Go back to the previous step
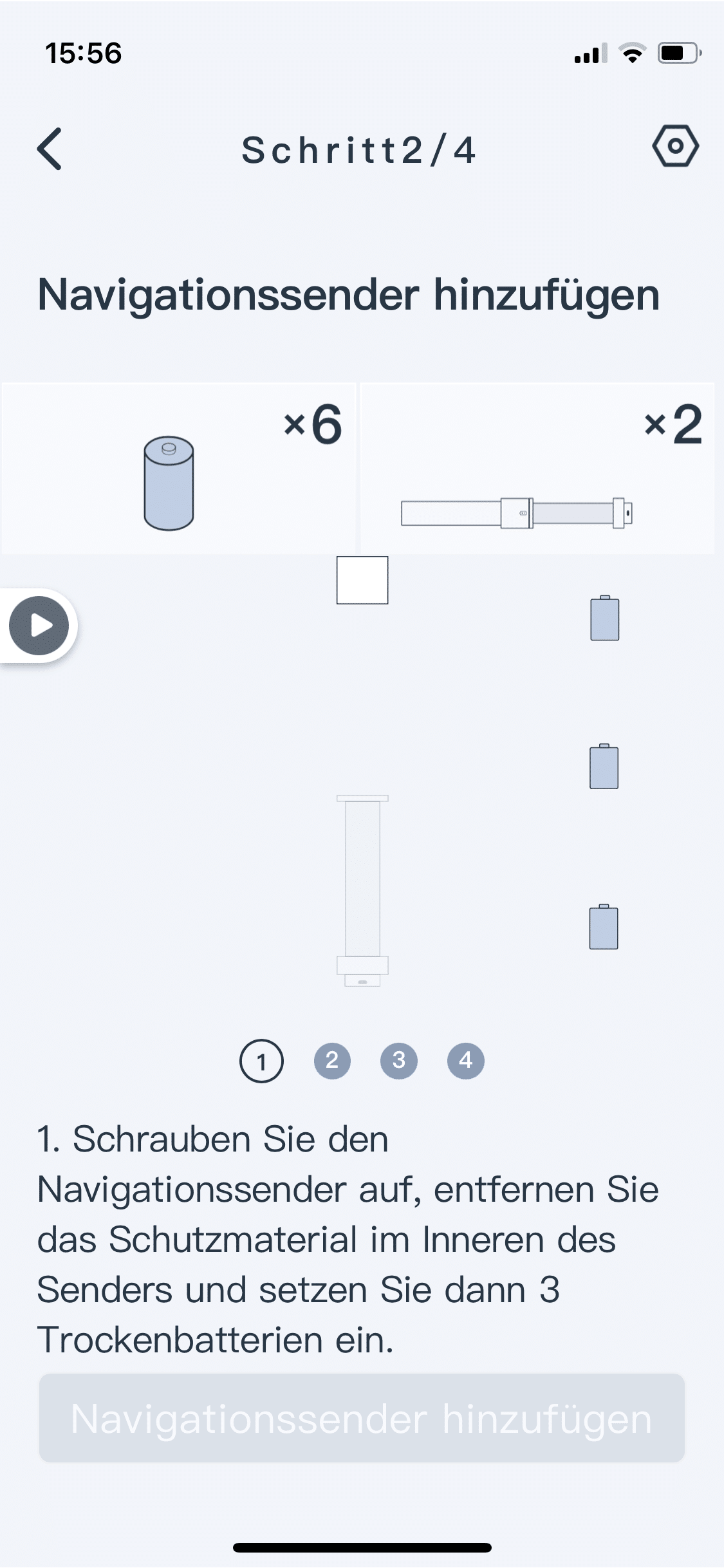724x1568 pixels. pos(50,149)
